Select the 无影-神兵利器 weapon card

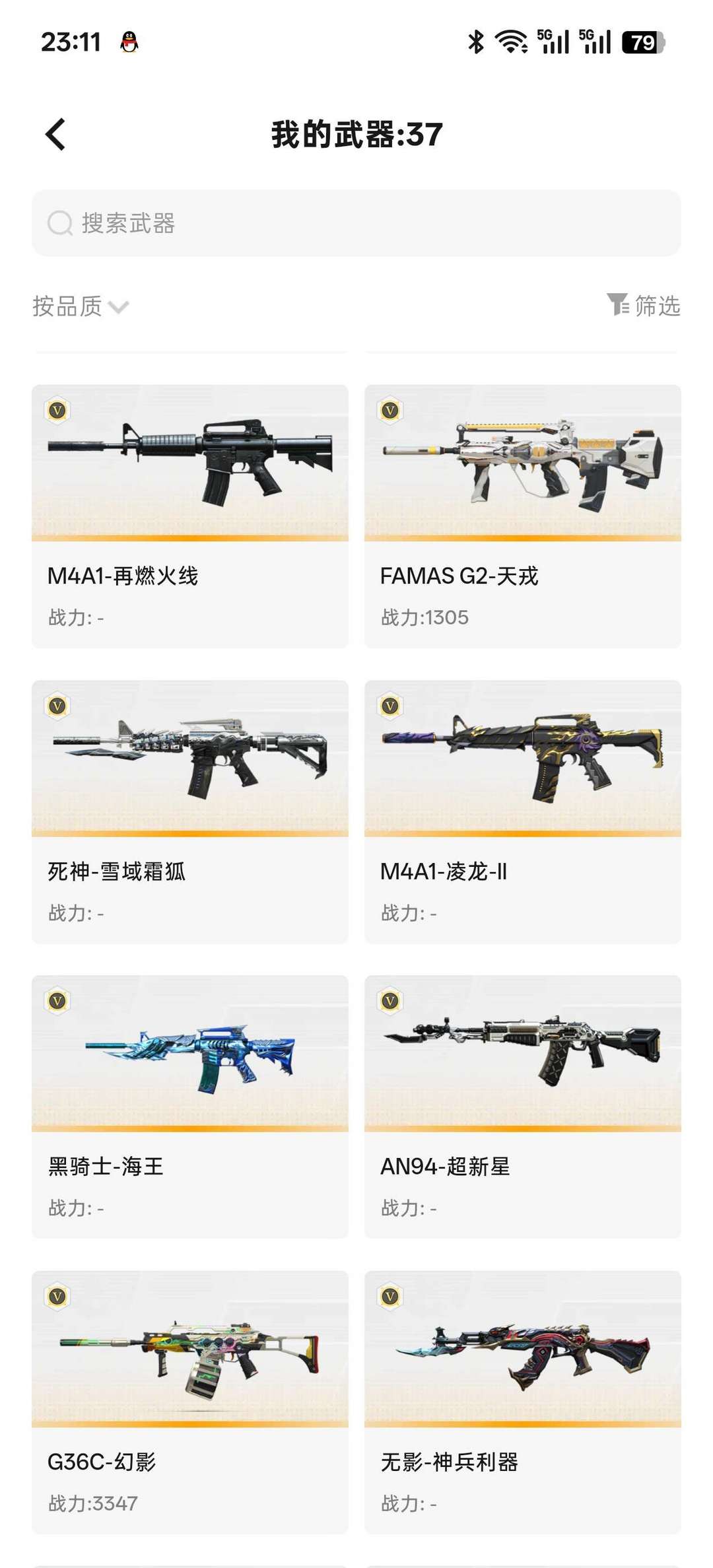click(523, 1402)
